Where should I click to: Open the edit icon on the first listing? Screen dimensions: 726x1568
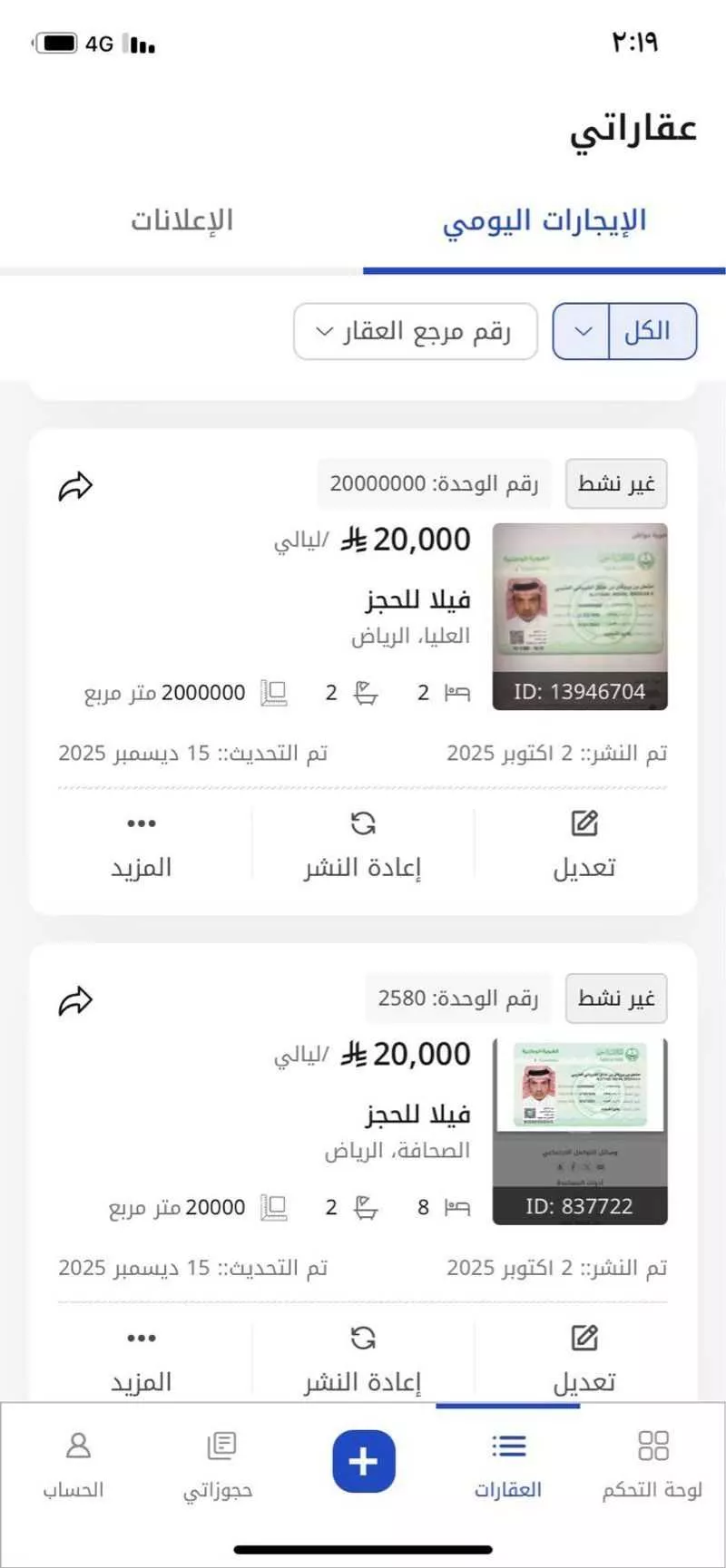point(582,823)
